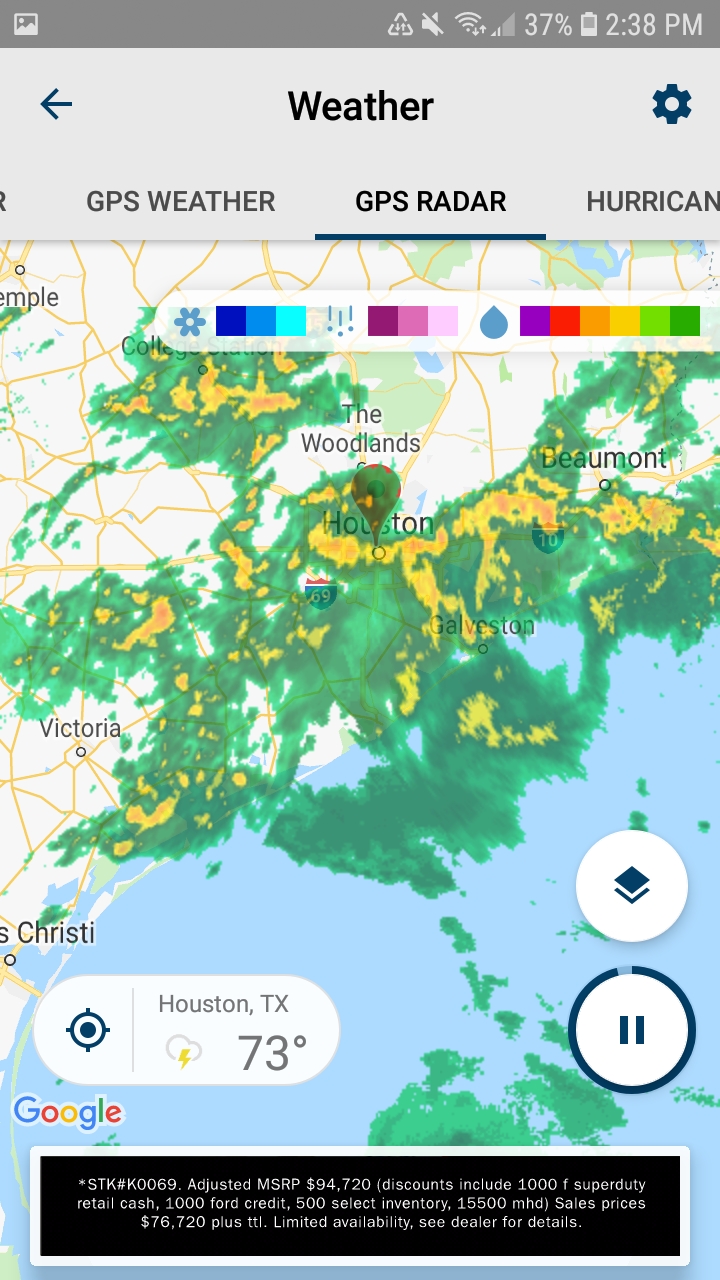Go back with the arrow icon
The image size is (720, 1280).
coord(56,104)
